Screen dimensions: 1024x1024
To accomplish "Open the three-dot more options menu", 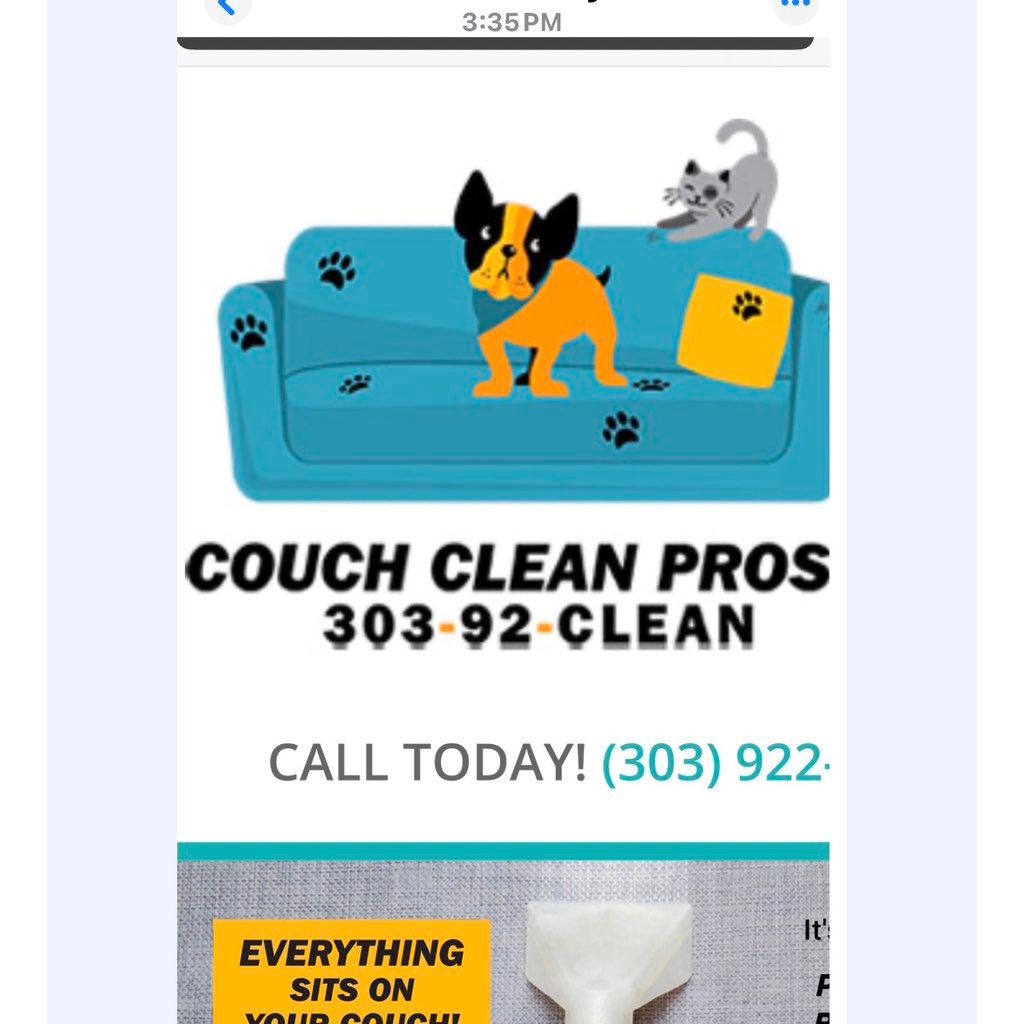I will coord(795,6).
